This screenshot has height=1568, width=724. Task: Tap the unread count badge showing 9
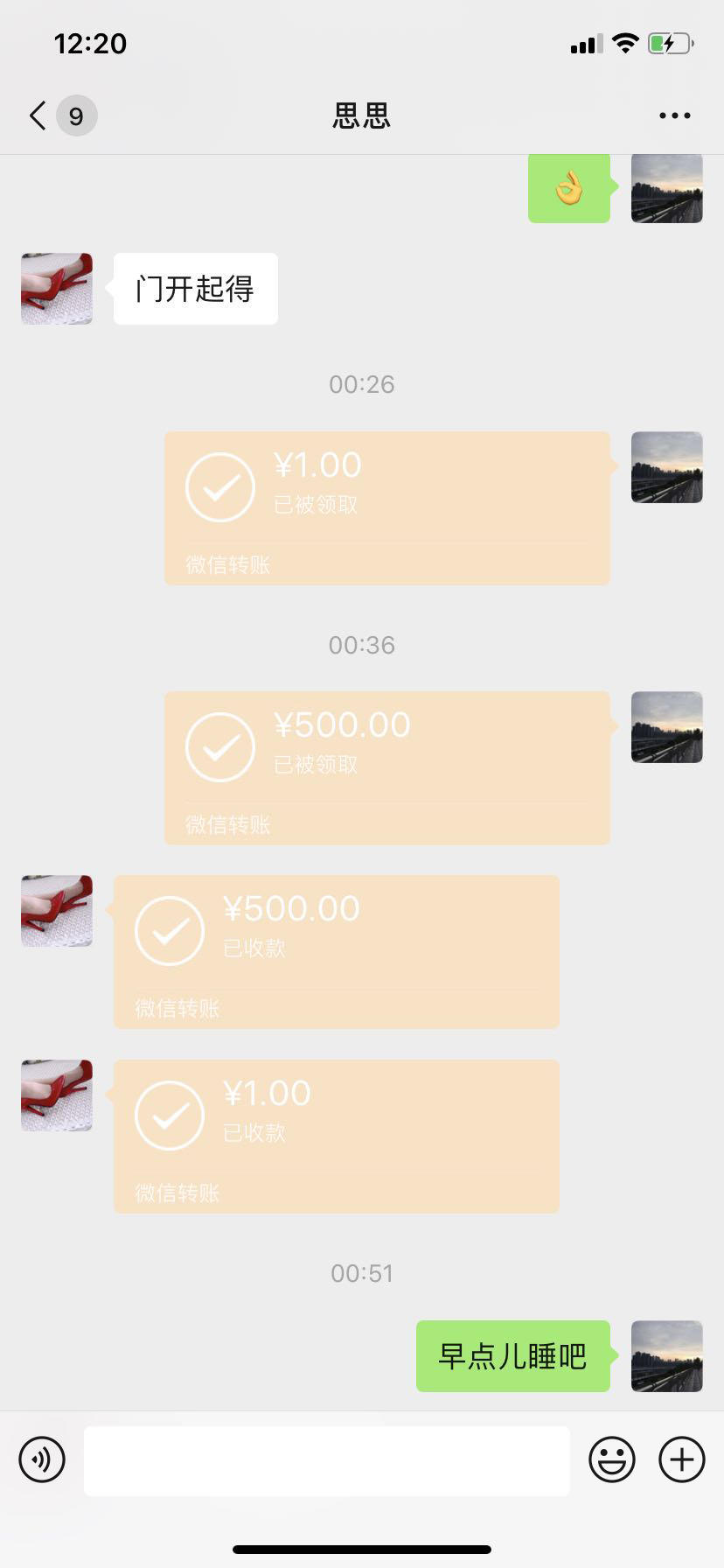[x=75, y=115]
